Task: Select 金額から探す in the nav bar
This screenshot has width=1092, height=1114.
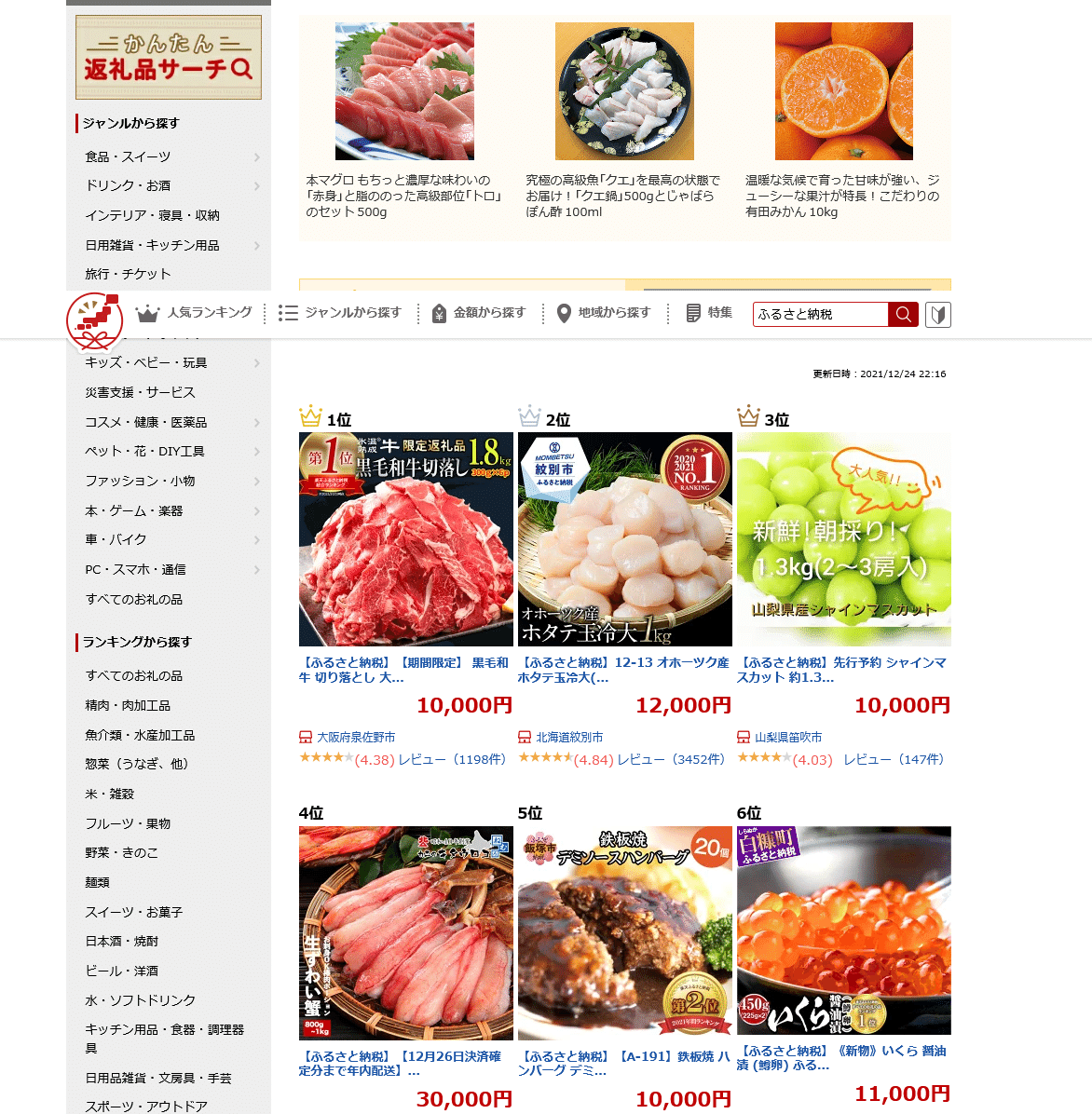Action: coord(479,313)
